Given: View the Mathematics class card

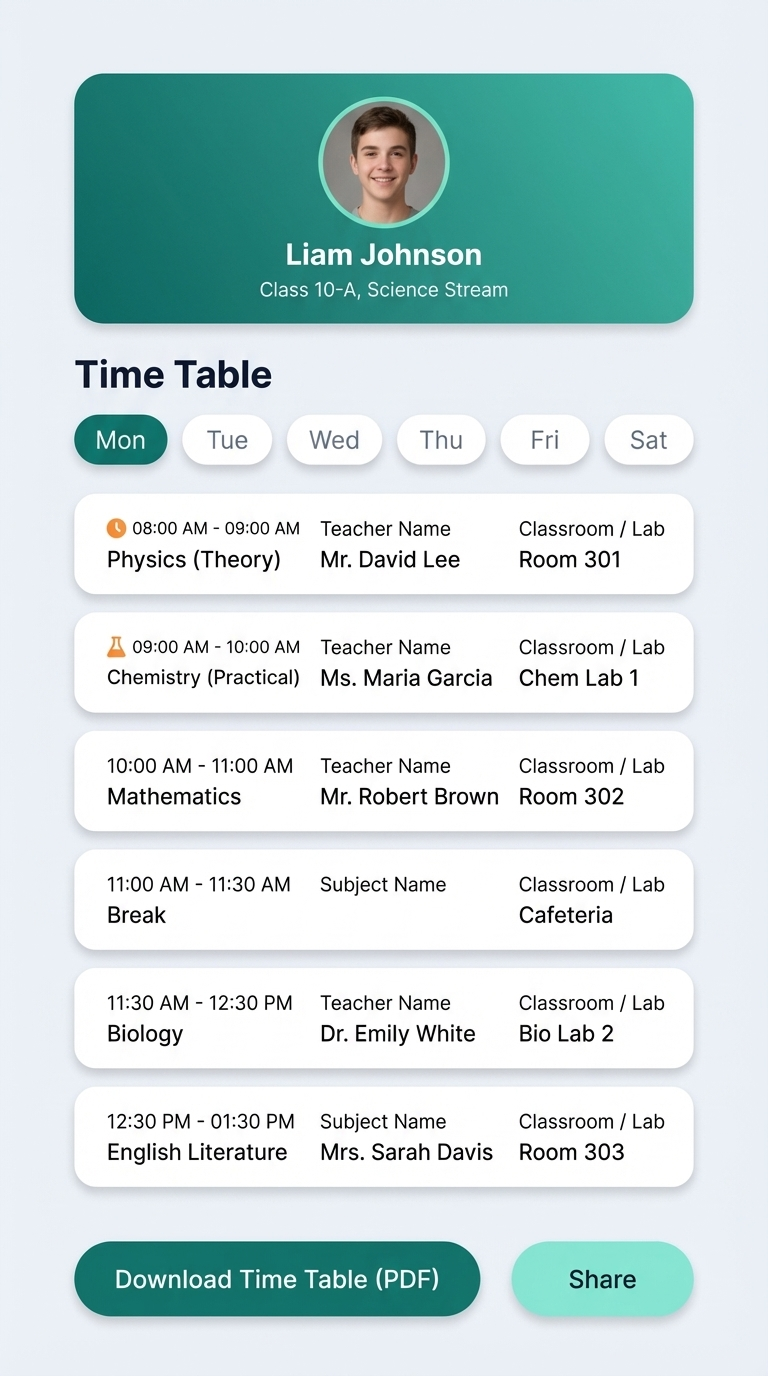Looking at the screenshot, I should tap(383, 781).
